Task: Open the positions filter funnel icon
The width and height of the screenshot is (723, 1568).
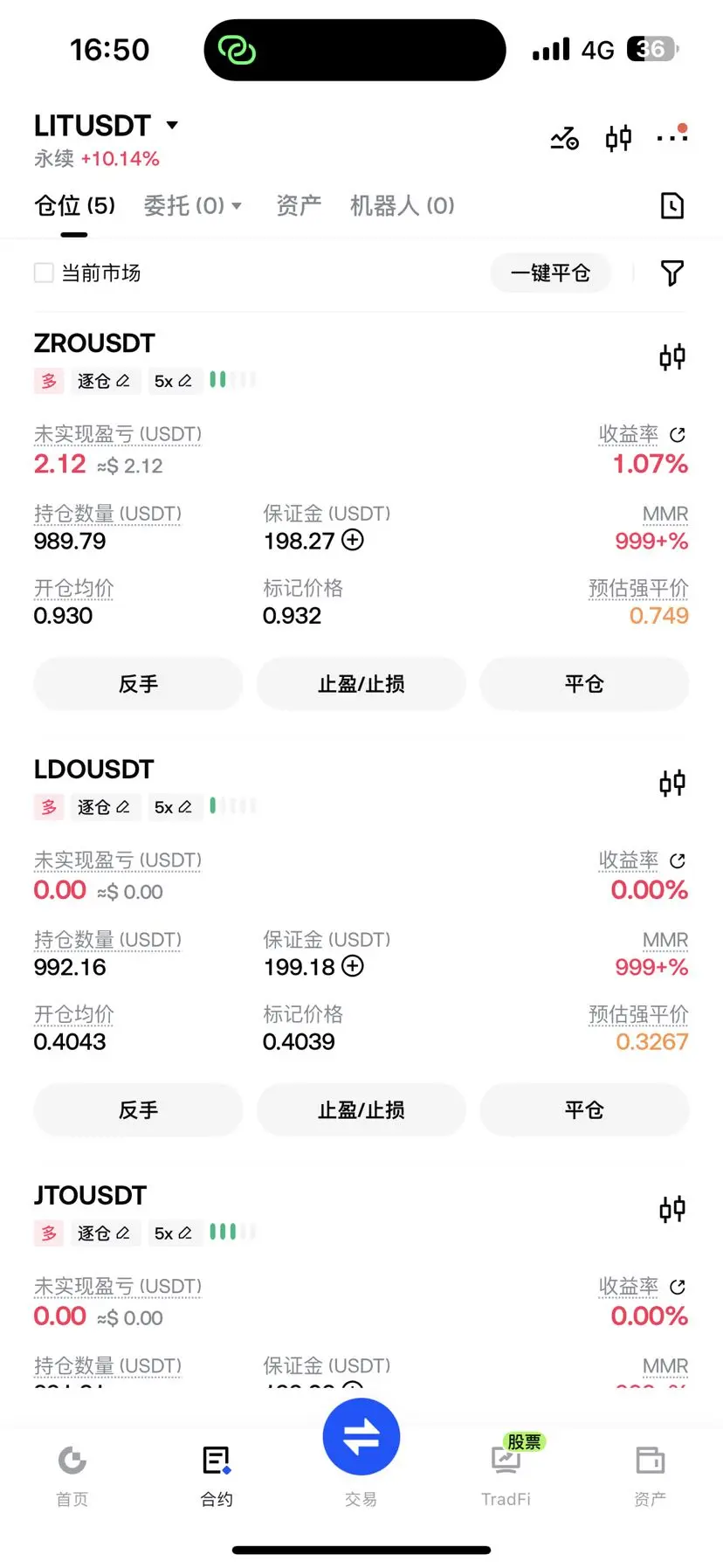Action: pos(671,273)
